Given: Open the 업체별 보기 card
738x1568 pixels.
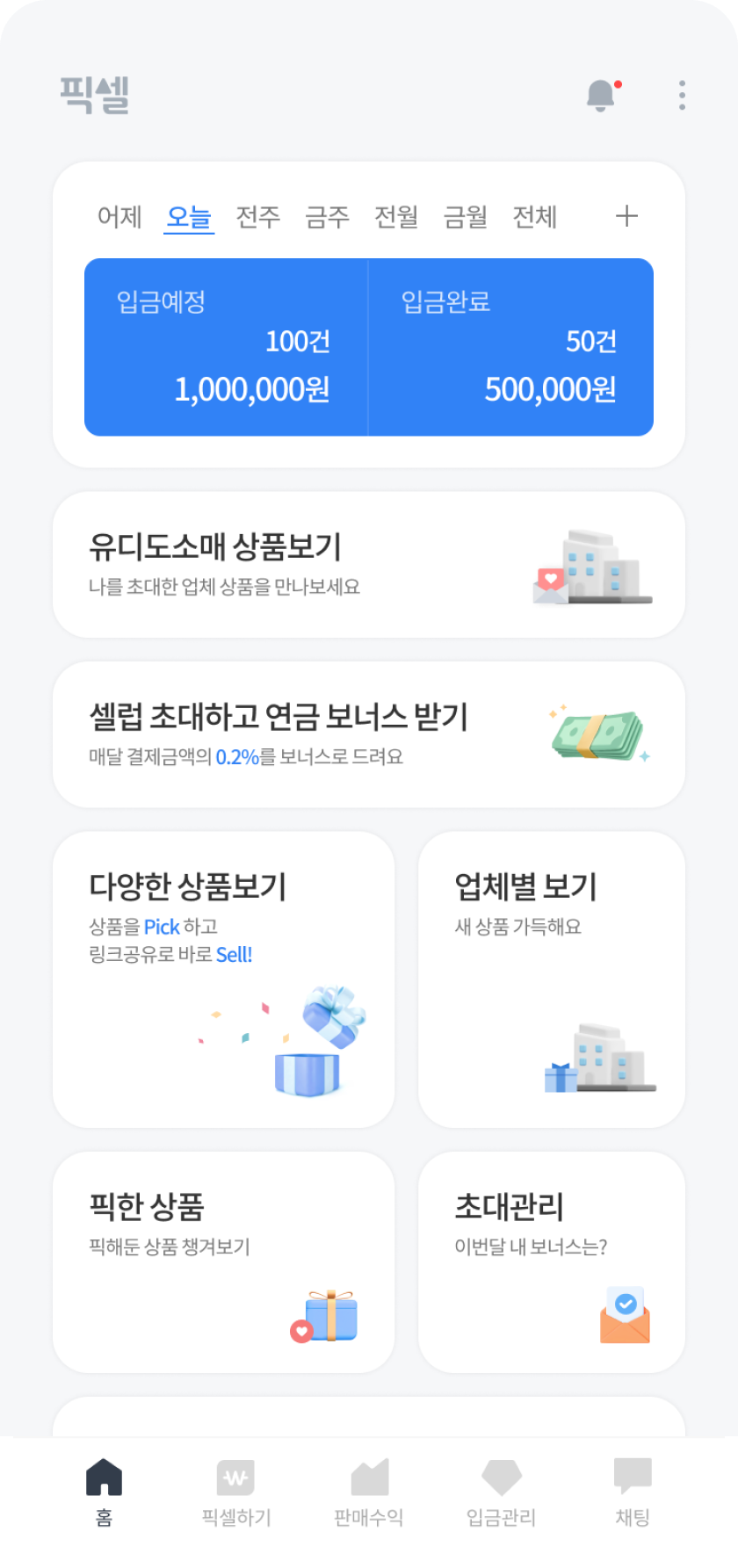Looking at the screenshot, I should (552, 979).
